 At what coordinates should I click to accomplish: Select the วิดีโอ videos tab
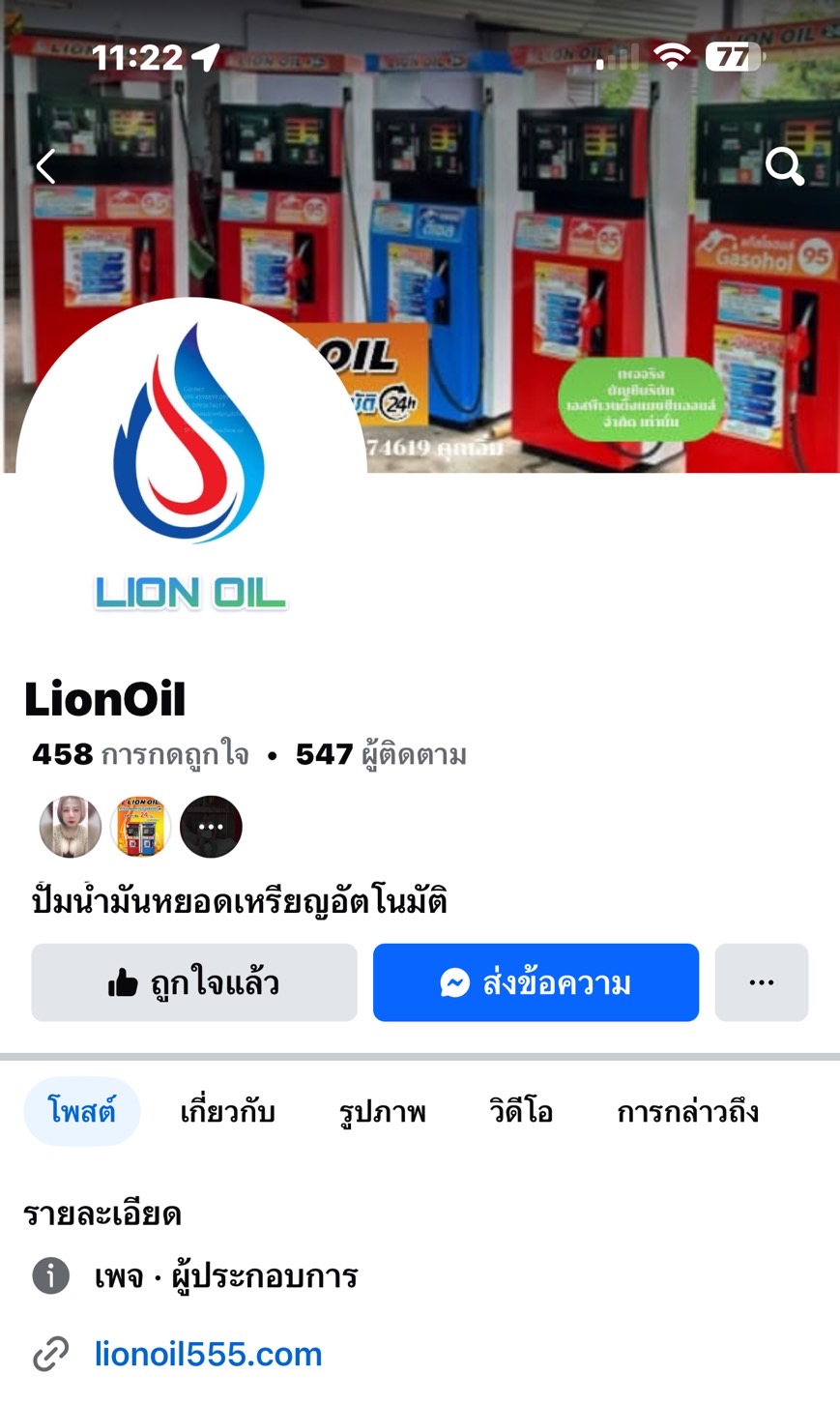[521, 1111]
